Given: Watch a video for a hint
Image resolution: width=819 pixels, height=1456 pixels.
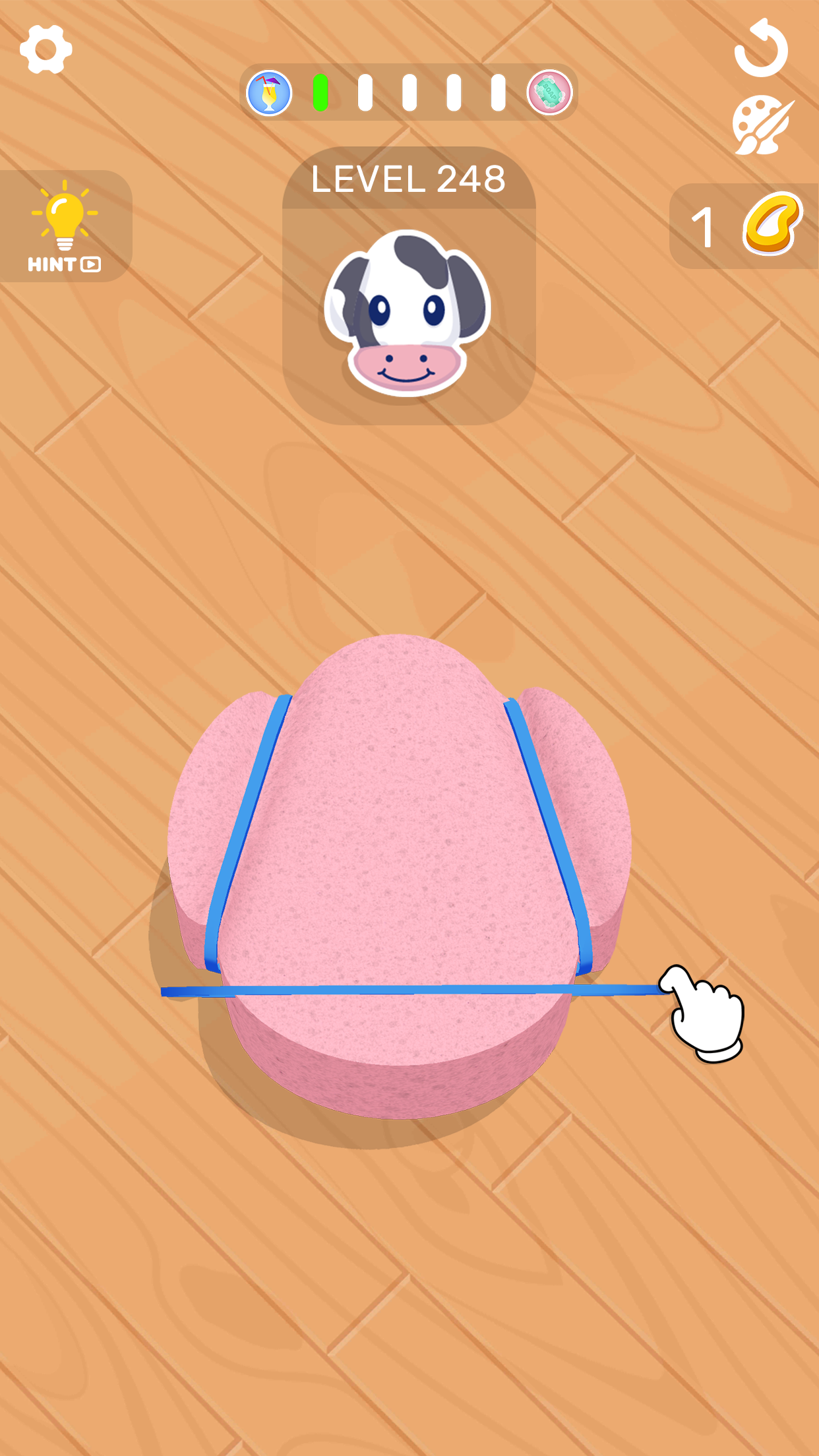Looking at the screenshot, I should (65, 226).
